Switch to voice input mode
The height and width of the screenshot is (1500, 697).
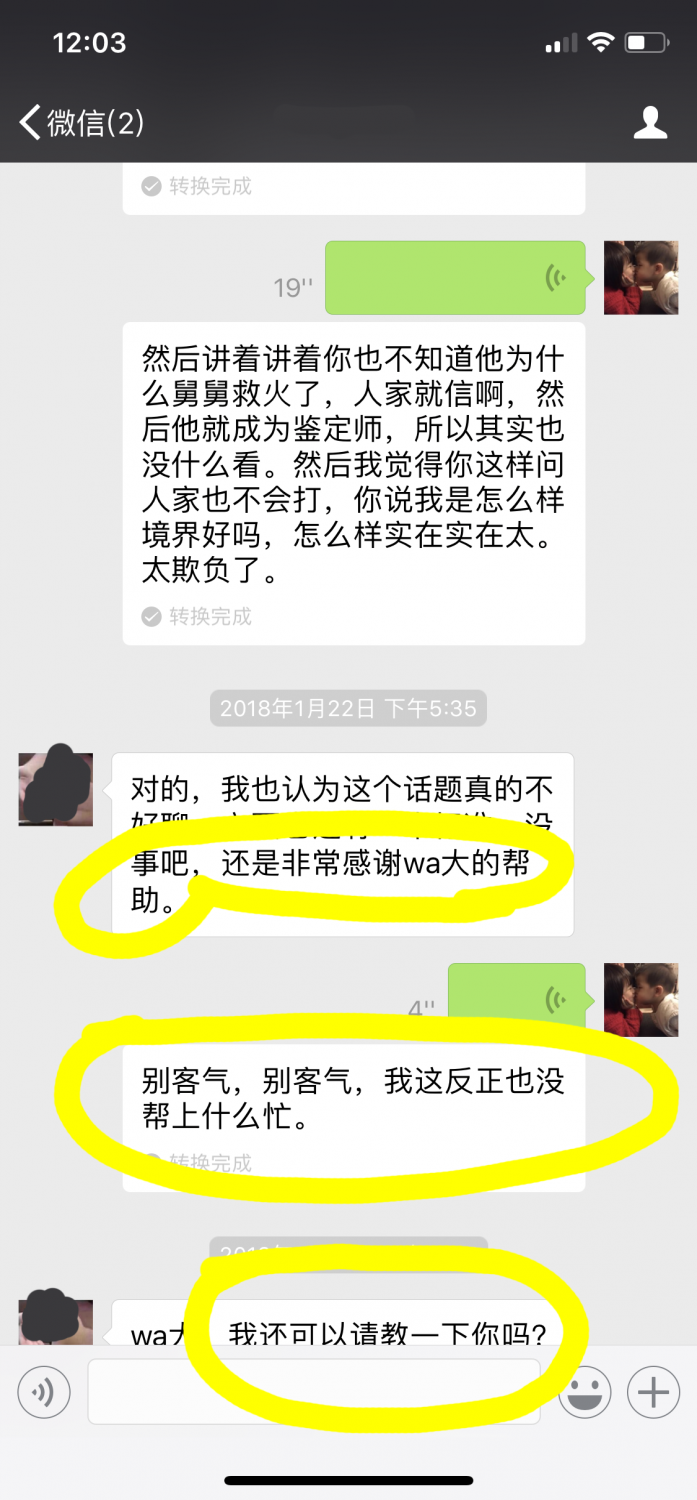point(44,1391)
